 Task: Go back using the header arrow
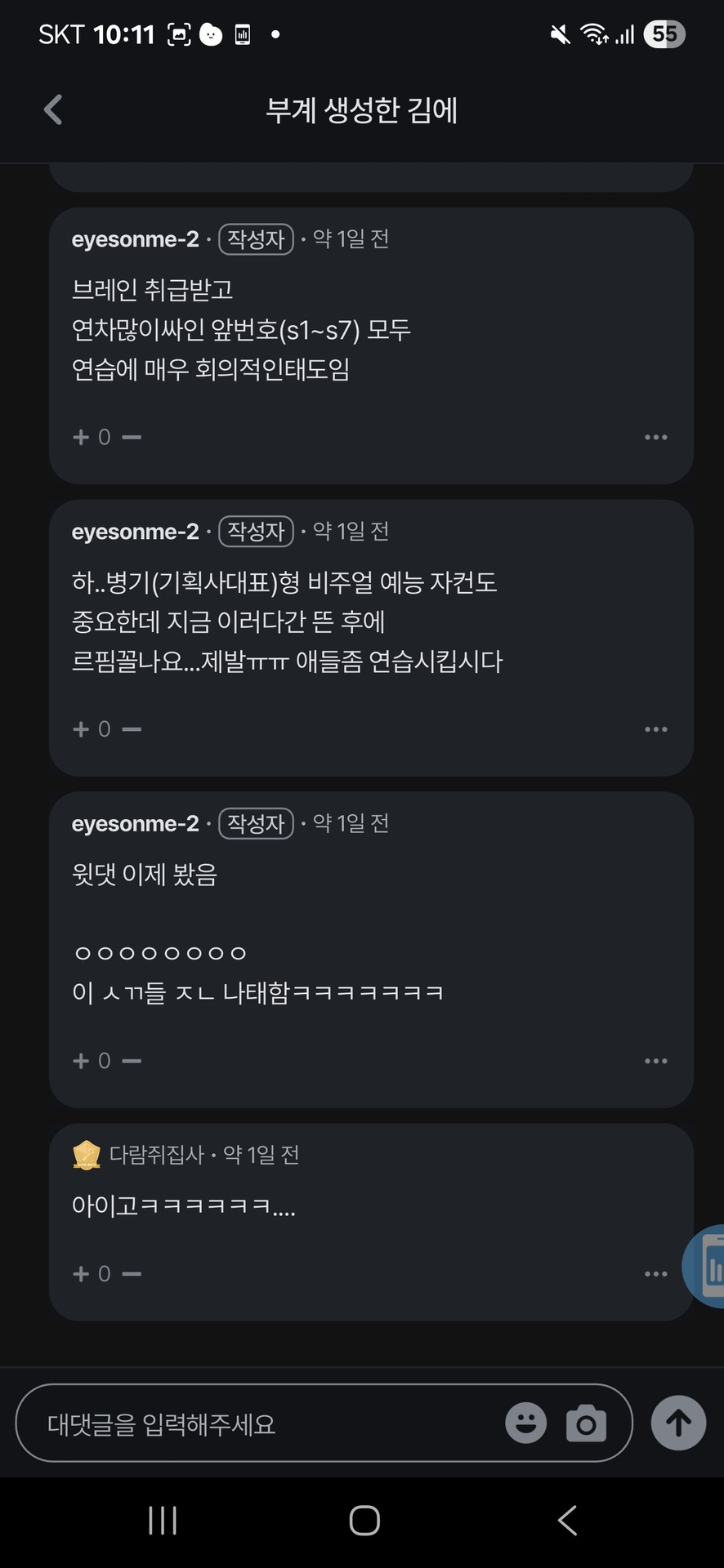(53, 109)
